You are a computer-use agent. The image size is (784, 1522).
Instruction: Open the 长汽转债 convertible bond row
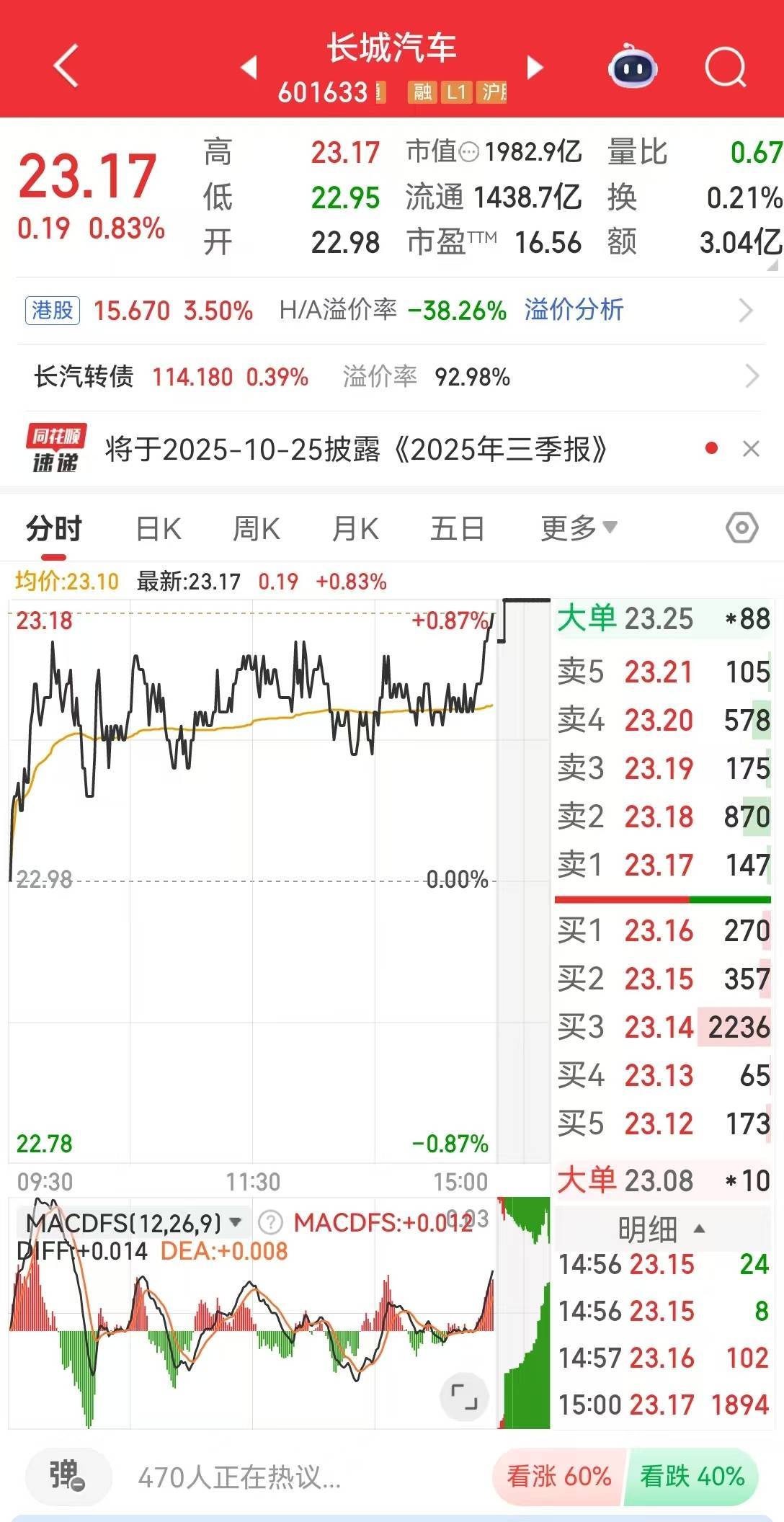click(389, 377)
